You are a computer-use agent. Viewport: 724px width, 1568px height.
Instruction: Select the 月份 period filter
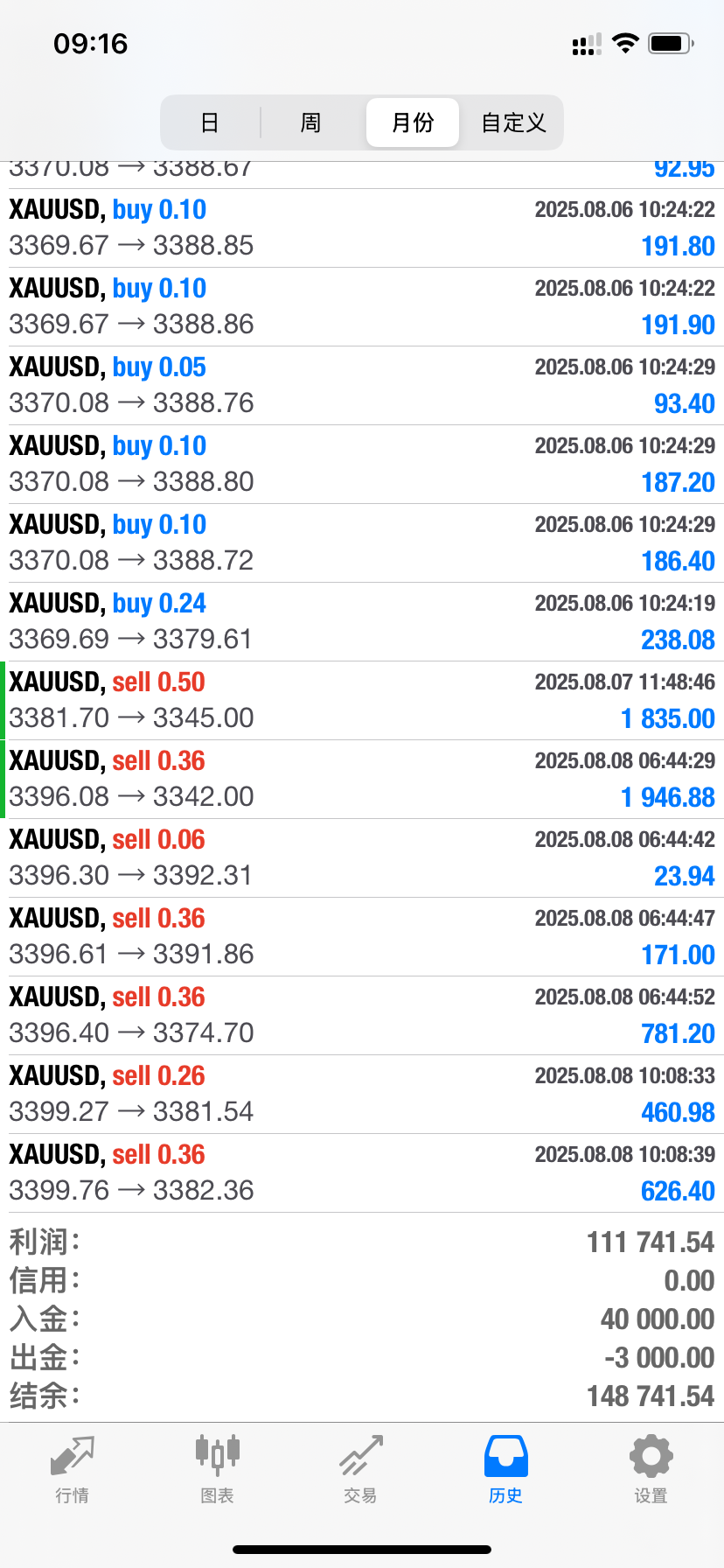click(x=412, y=122)
